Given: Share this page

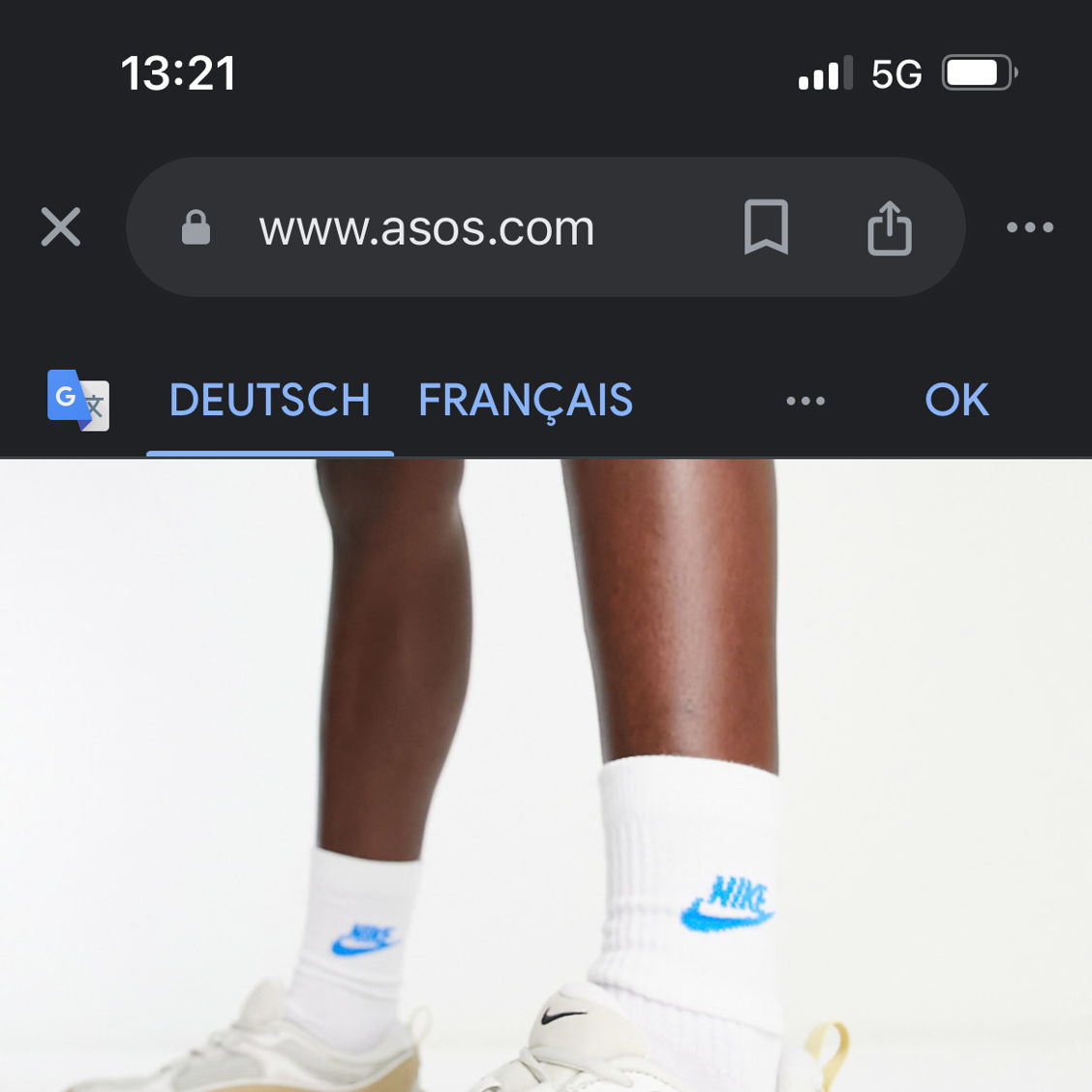Looking at the screenshot, I should pyautogui.click(x=889, y=227).
